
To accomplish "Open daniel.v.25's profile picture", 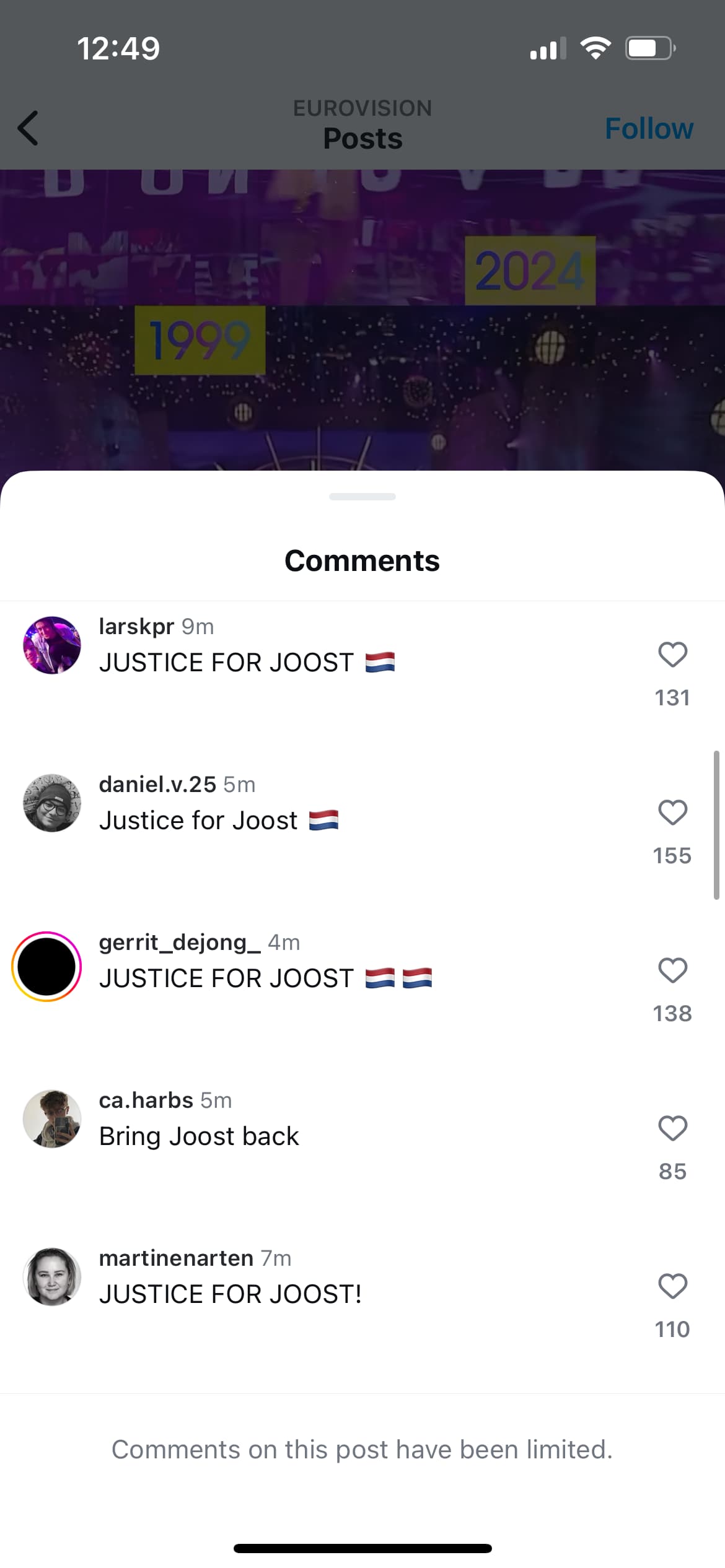I will click(52, 803).
